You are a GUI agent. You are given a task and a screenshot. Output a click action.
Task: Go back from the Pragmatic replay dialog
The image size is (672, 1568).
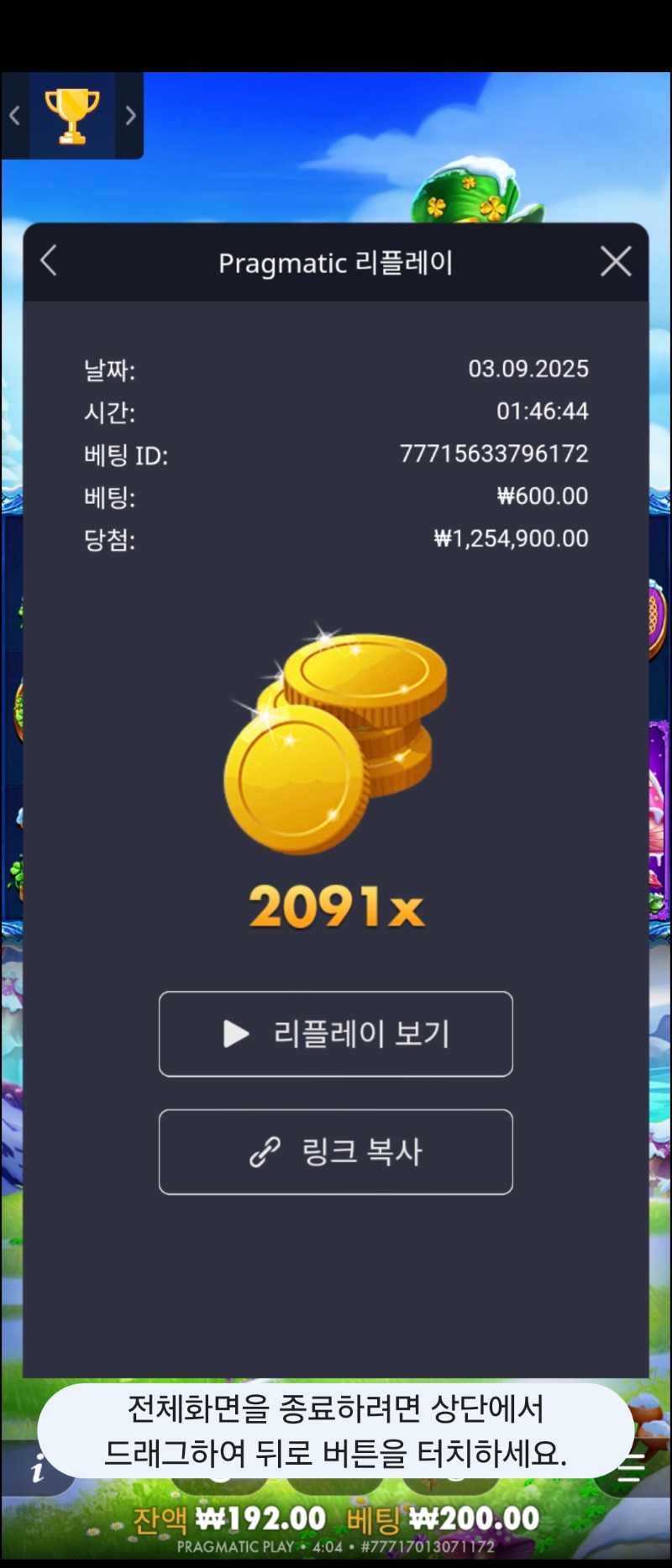[x=49, y=261]
